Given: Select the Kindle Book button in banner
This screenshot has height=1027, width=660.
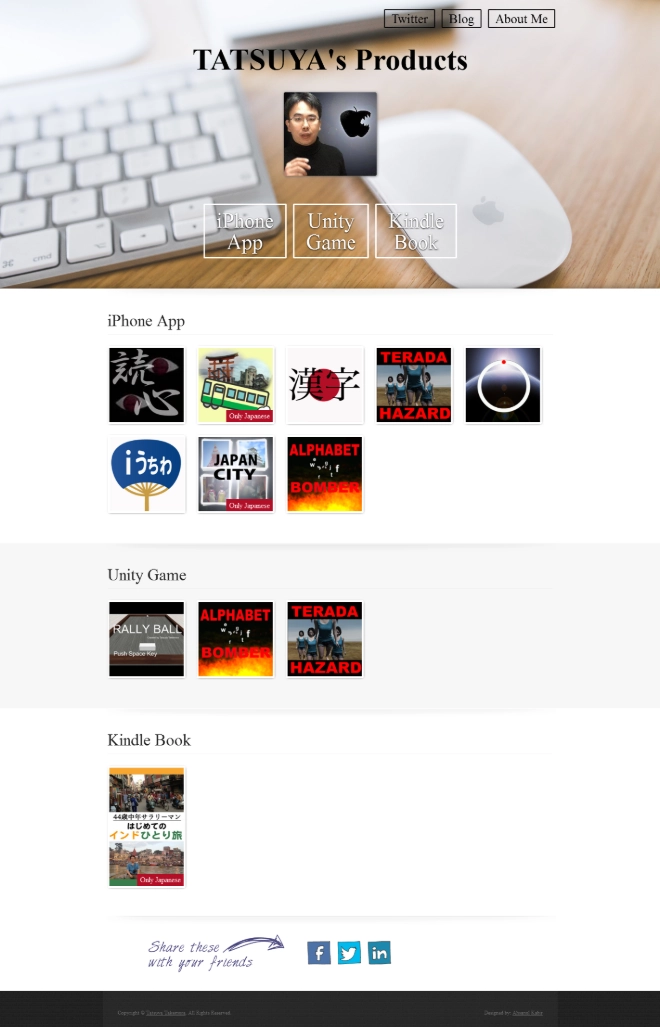Looking at the screenshot, I should (416, 231).
